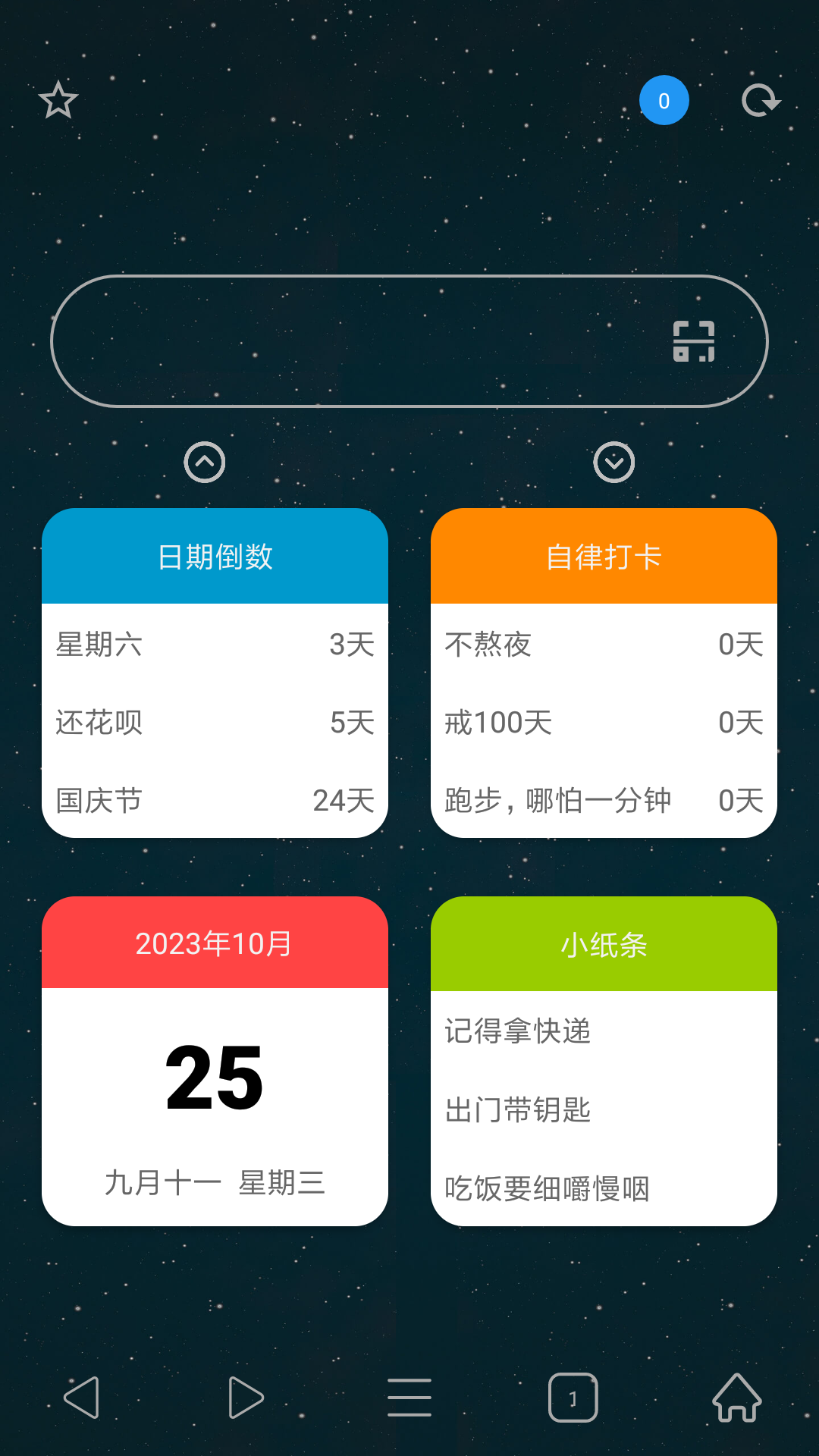Open the 国庆节 countdown entry
Viewport: 819px width, 1456px height.
pyautogui.click(x=215, y=801)
